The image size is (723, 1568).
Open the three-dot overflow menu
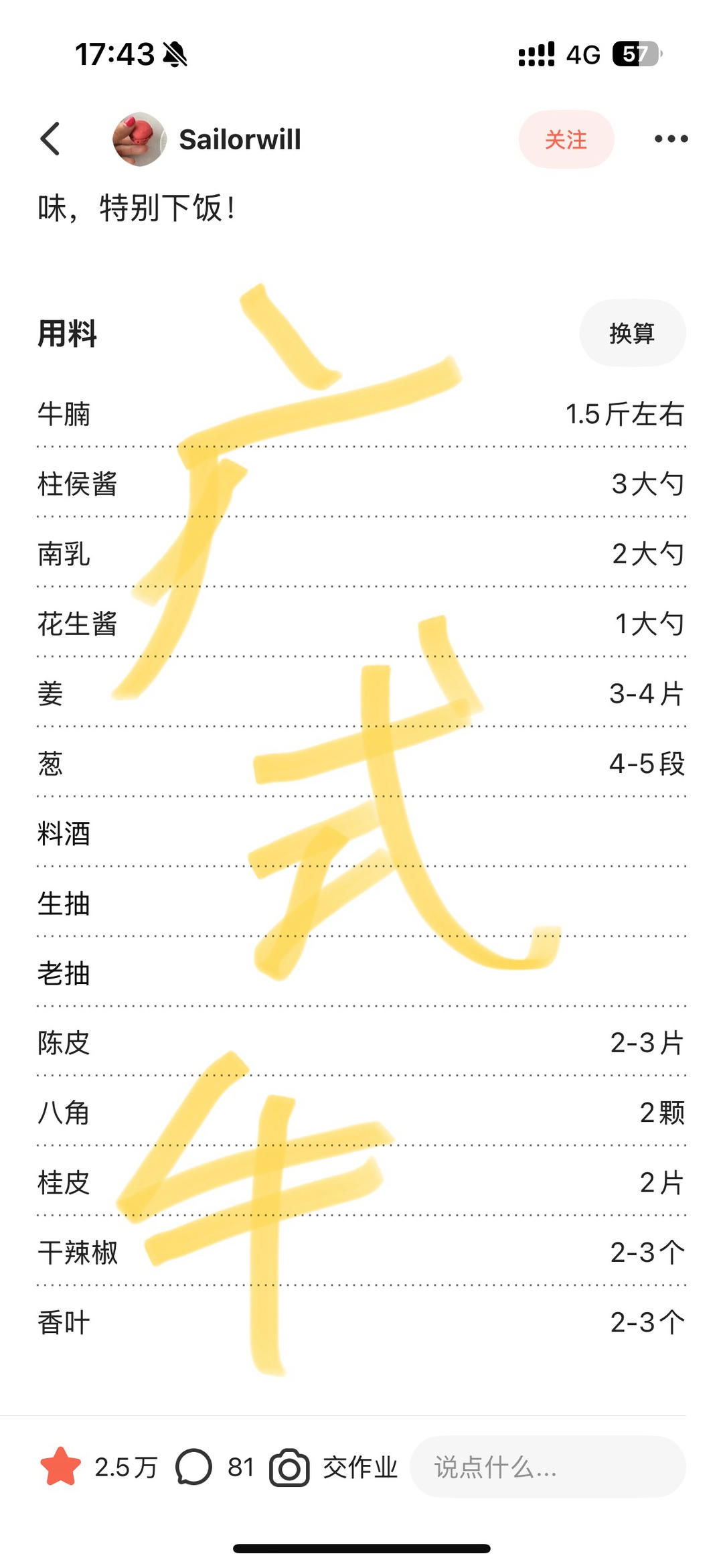pyautogui.click(x=671, y=139)
